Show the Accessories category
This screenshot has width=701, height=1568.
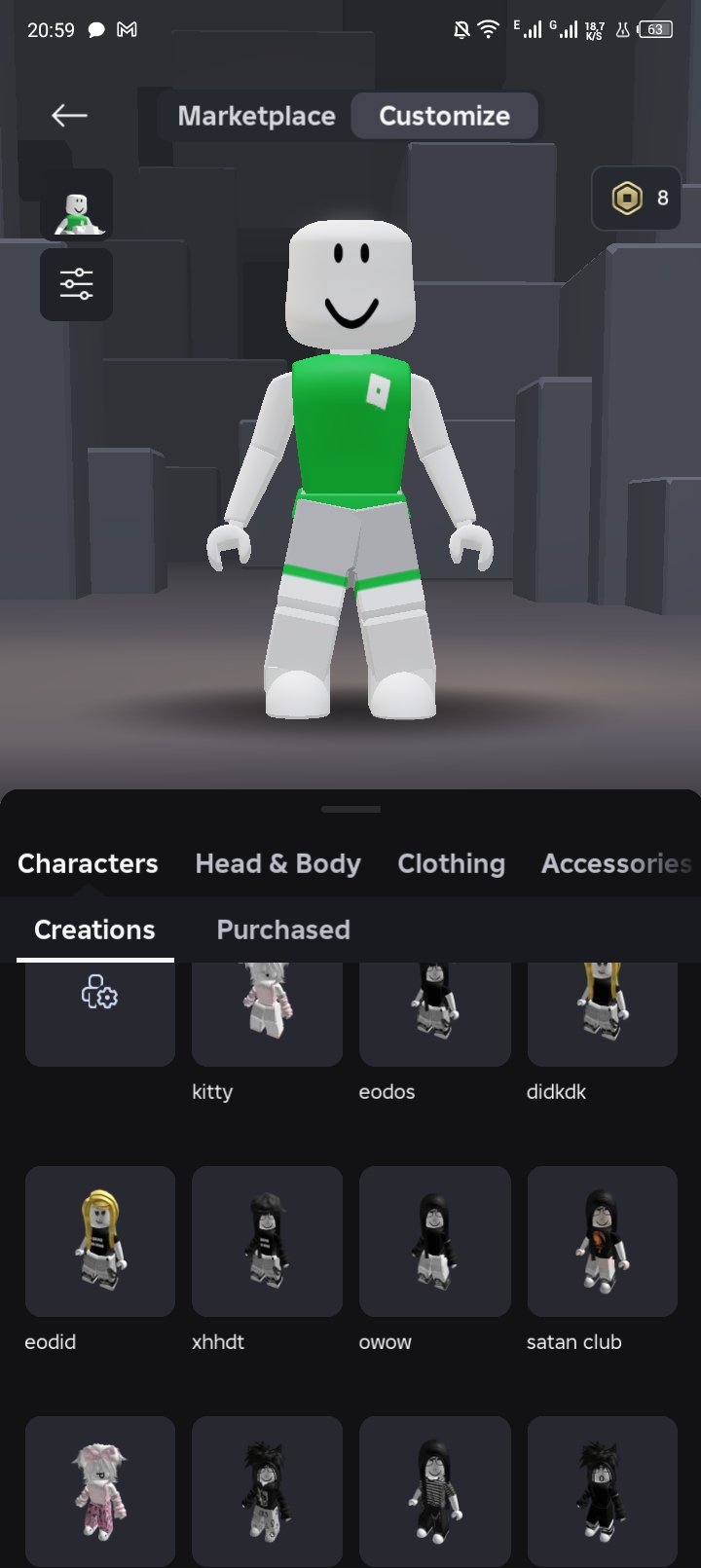(615, 863)
